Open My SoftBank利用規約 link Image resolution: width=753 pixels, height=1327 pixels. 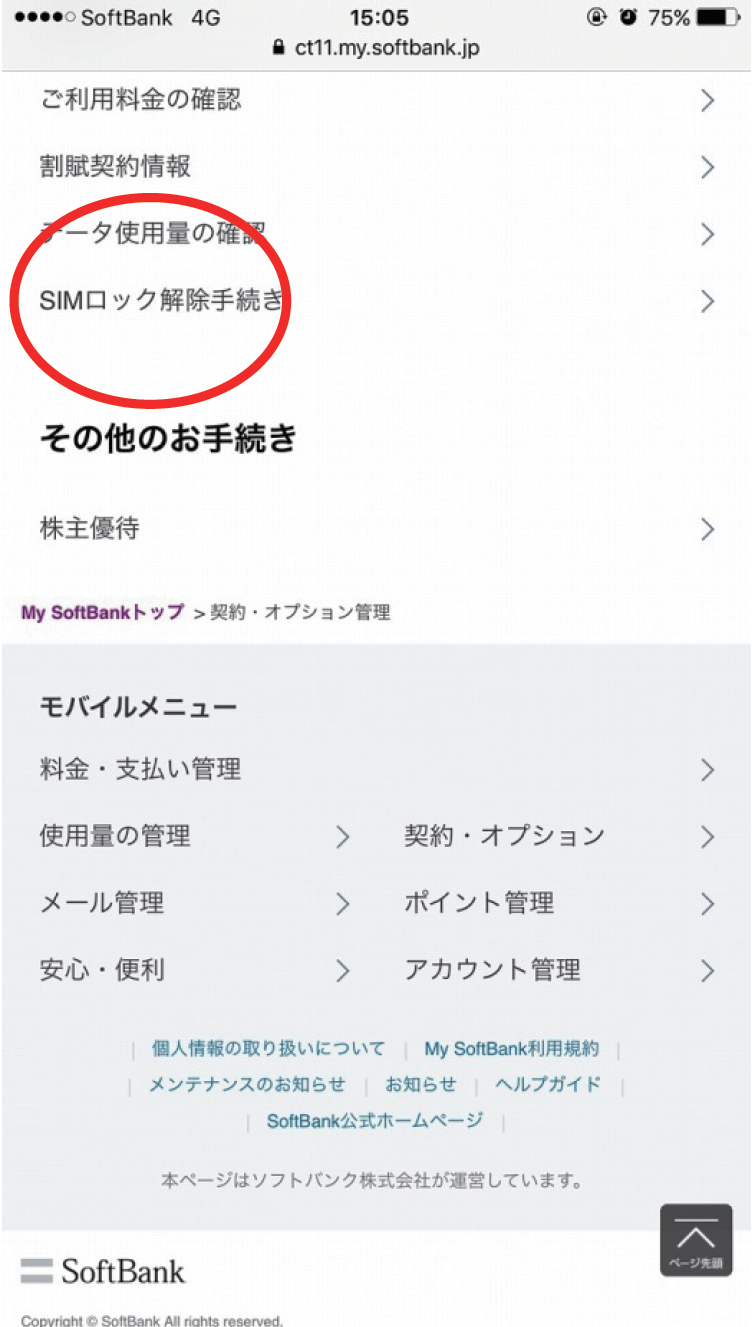tap(512, 1049)
